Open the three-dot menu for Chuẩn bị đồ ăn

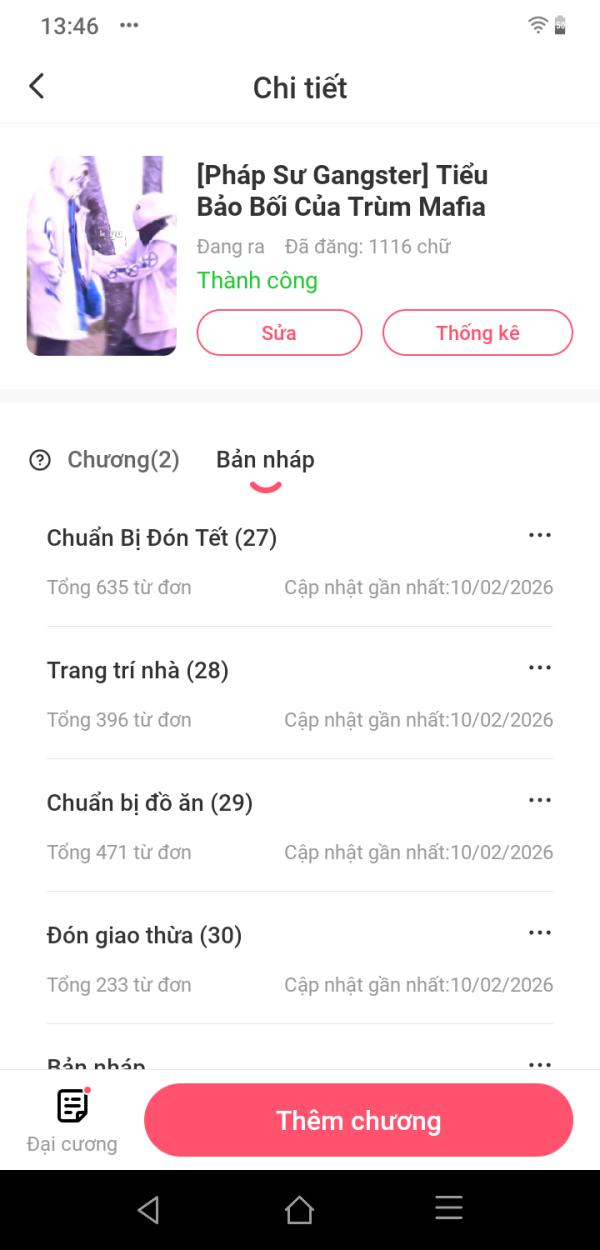point(539,801)
